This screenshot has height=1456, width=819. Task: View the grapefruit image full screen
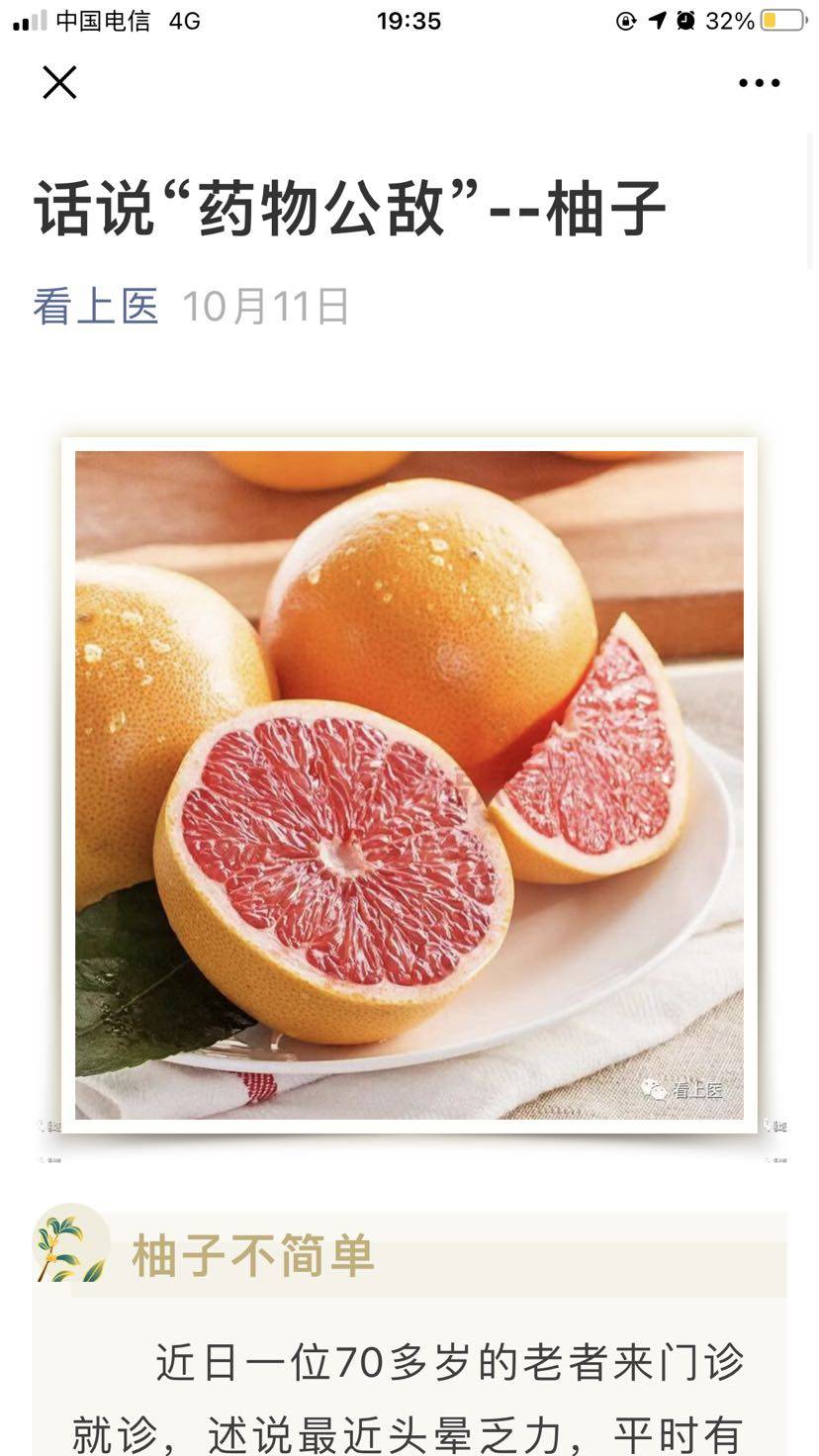[x=409, y=784]
